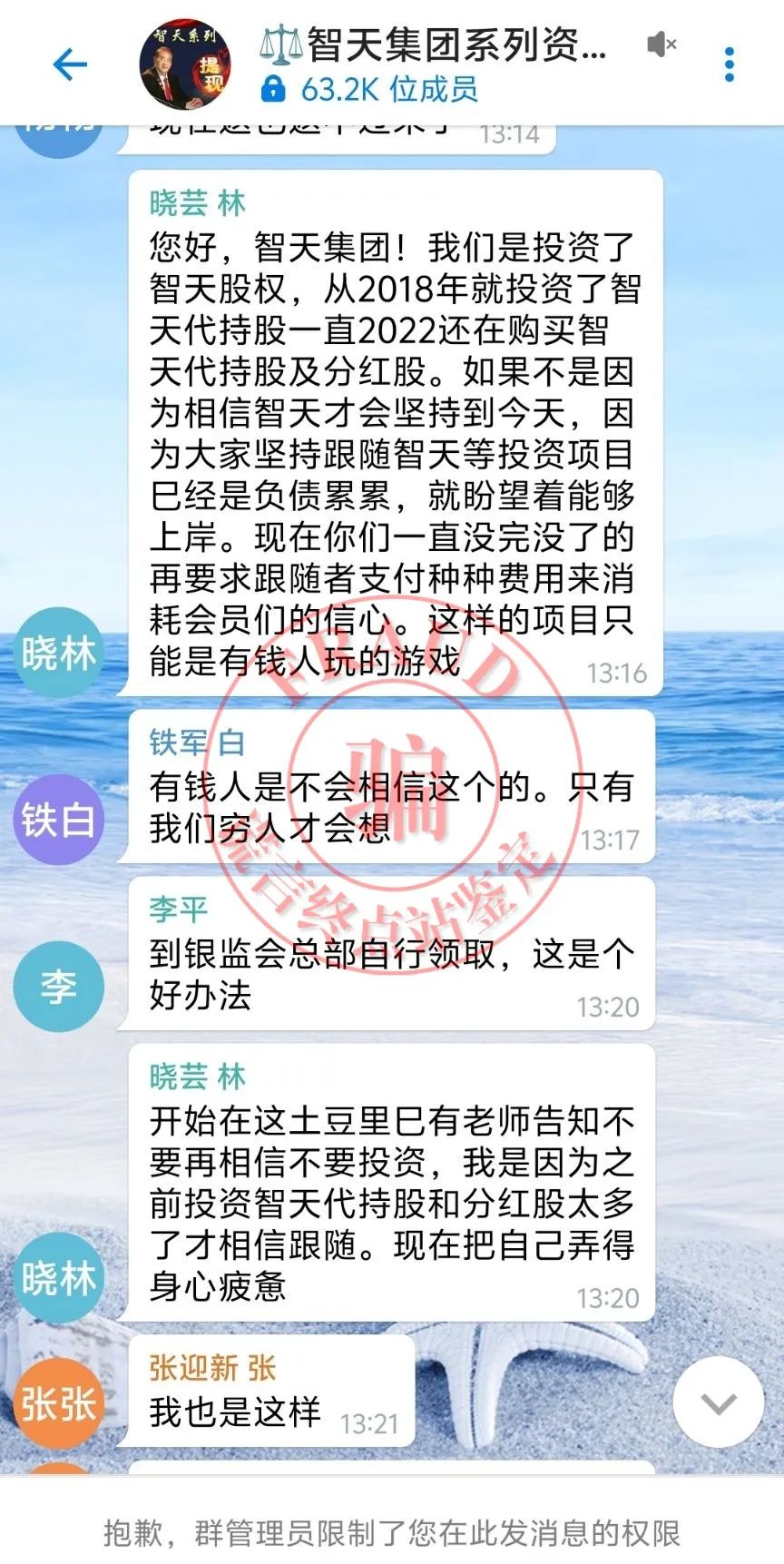This screenshot has height=1564, width=784.
Task: Open 智天集团系列 group info header
Action: pos(434,64)
